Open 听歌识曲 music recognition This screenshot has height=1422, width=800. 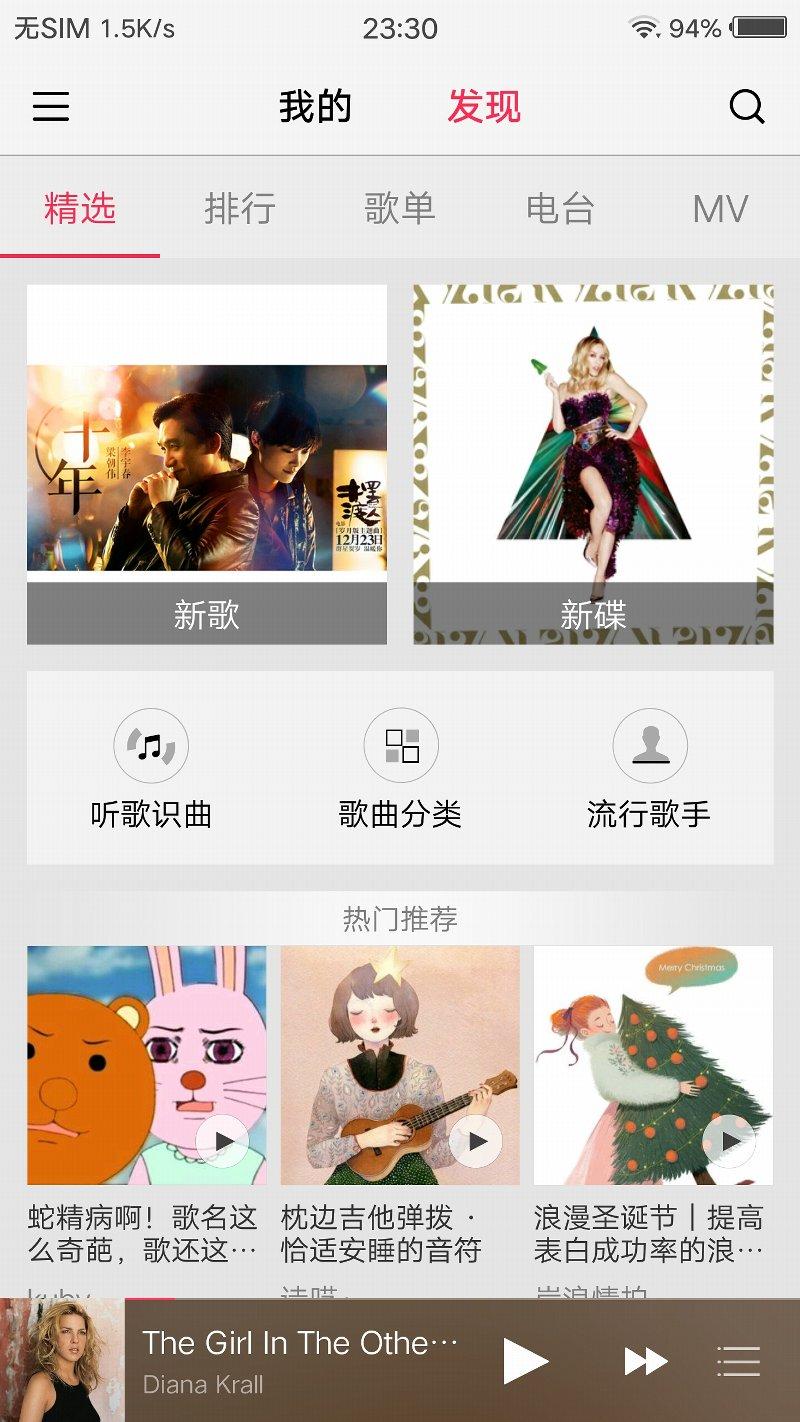[151, 772]
